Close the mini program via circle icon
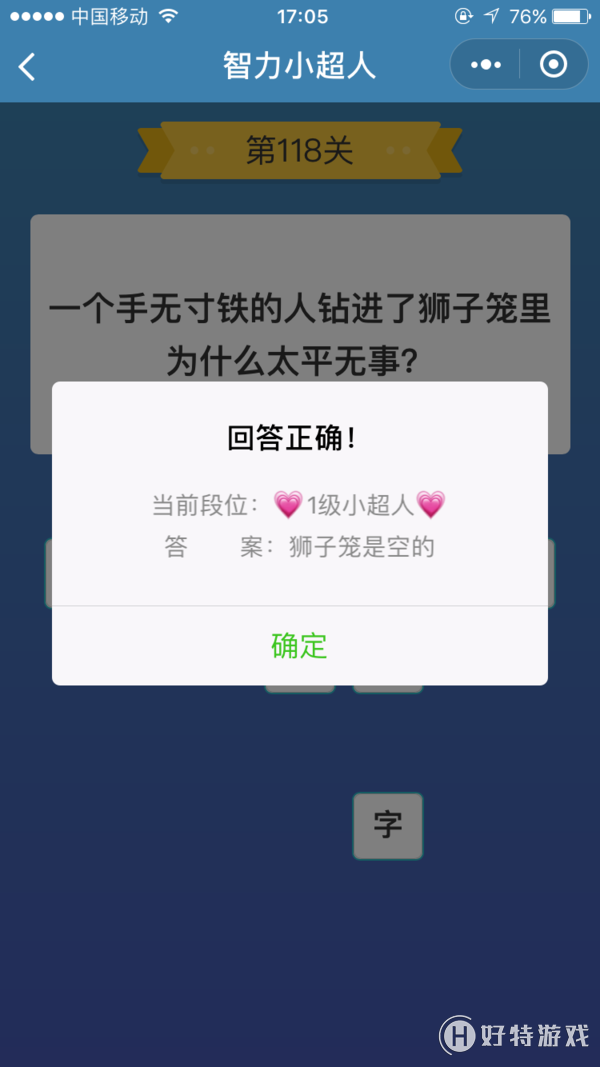Viewport: 600px width, 1067px height. click(552, 65)
